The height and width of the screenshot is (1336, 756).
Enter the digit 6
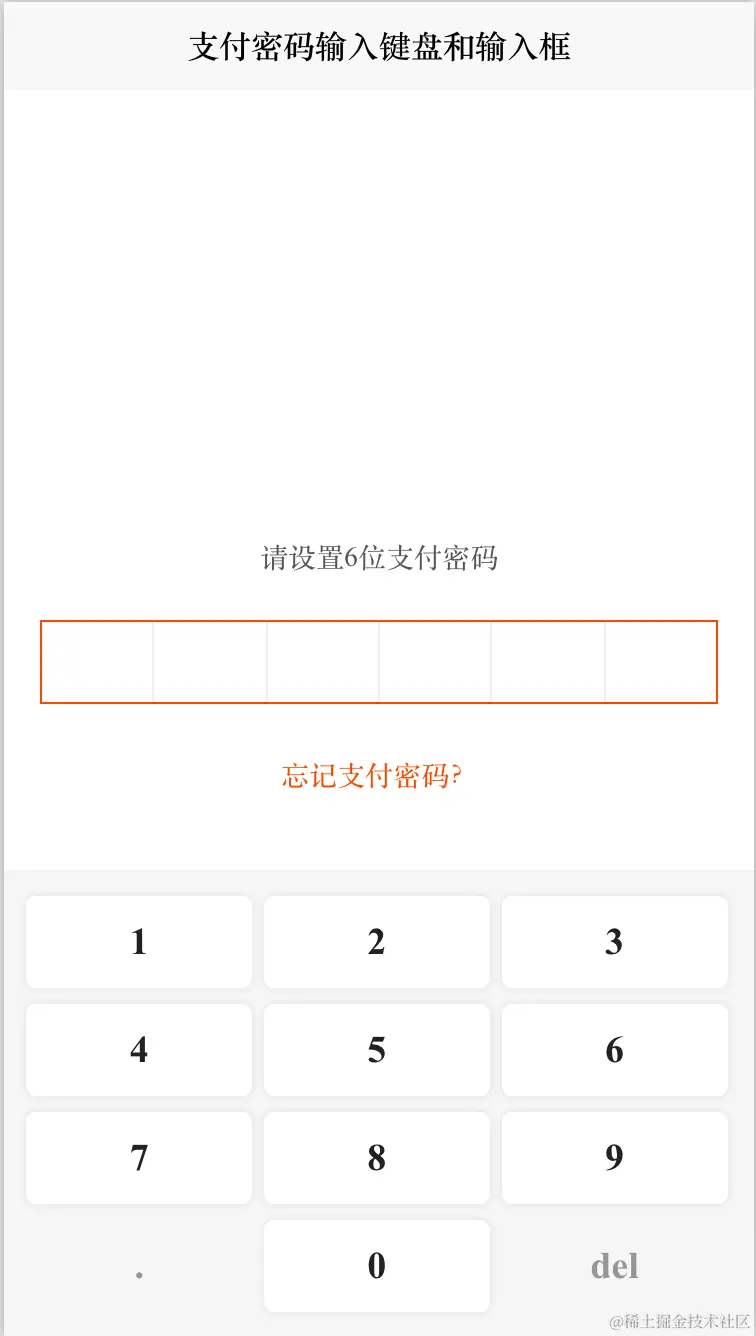(615, 1050)
